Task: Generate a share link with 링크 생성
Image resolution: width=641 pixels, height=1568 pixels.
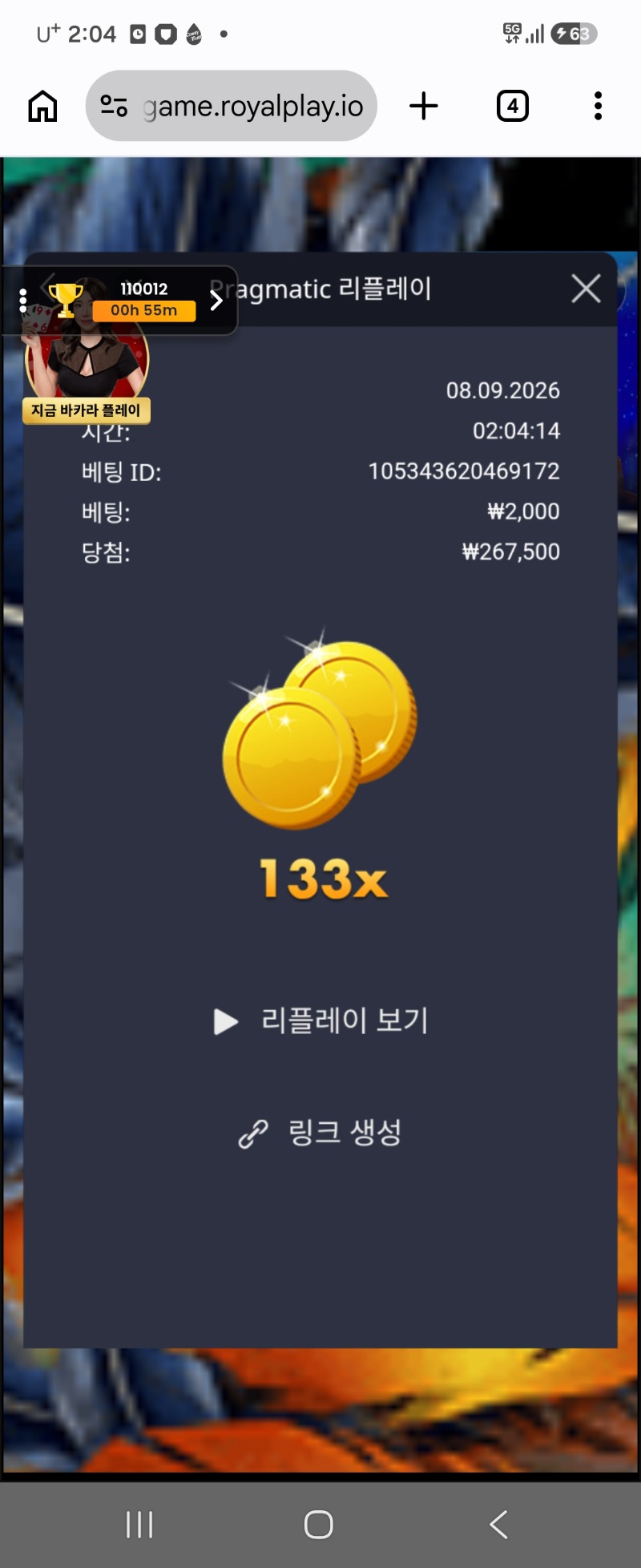Action: [x=320, y=1133]
